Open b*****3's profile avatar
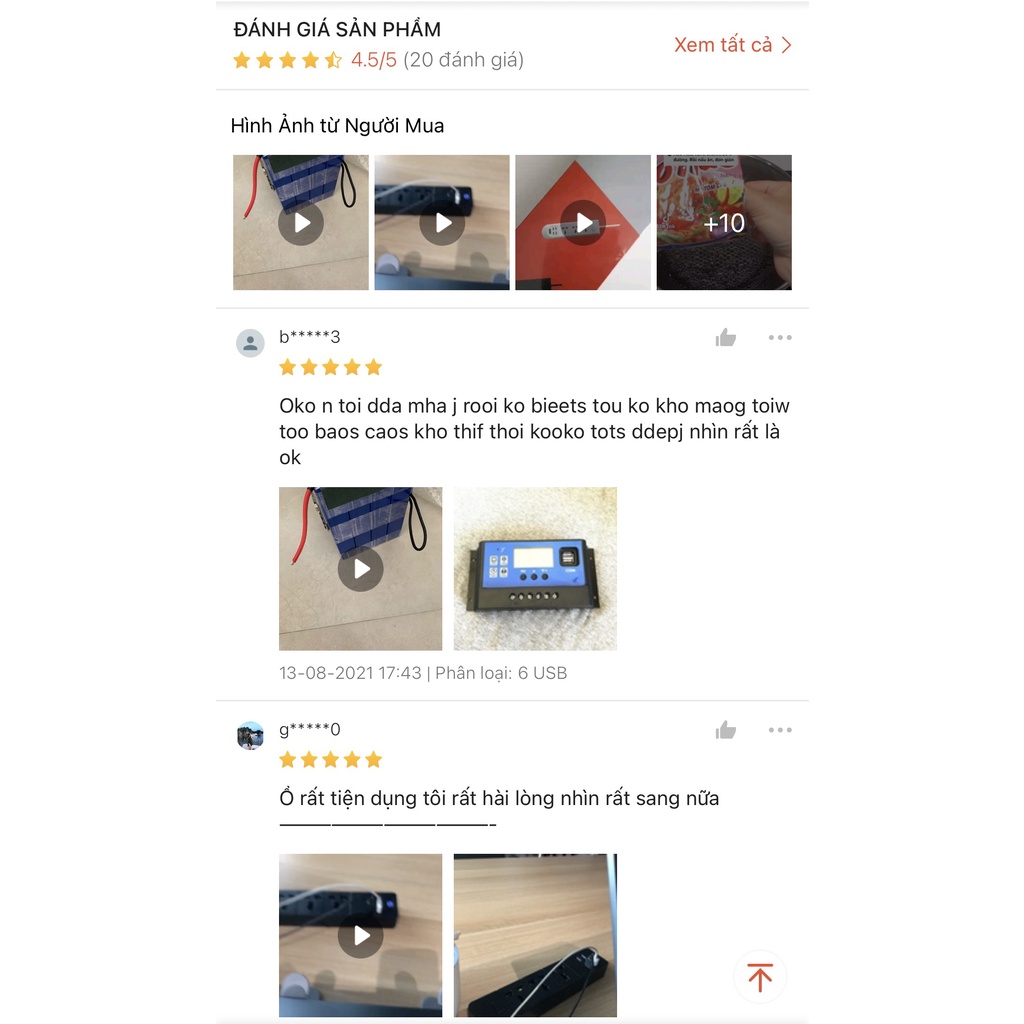Screen dimensions: 1024x1024 click(250, 343)
